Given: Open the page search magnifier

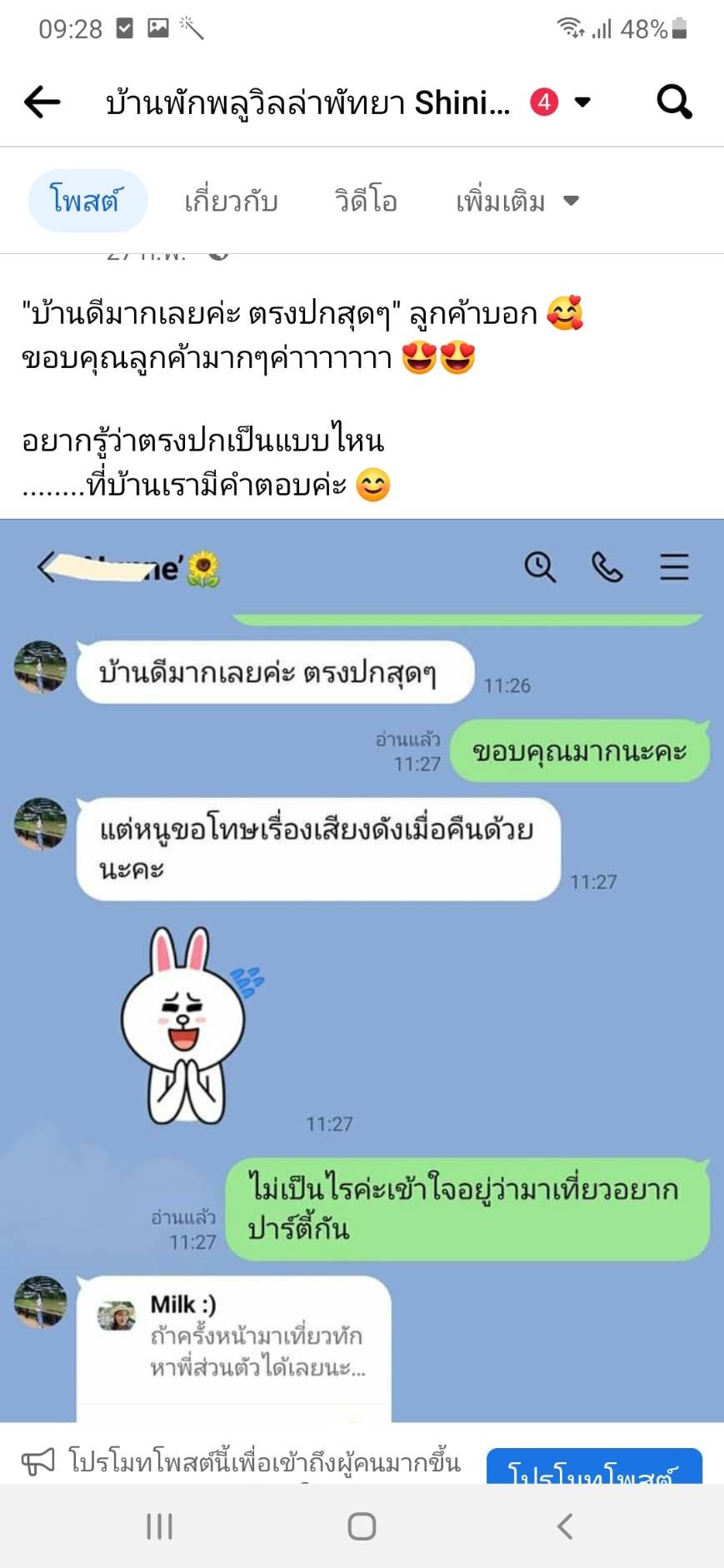Looking at the screenshot, I should click(674, 102).
